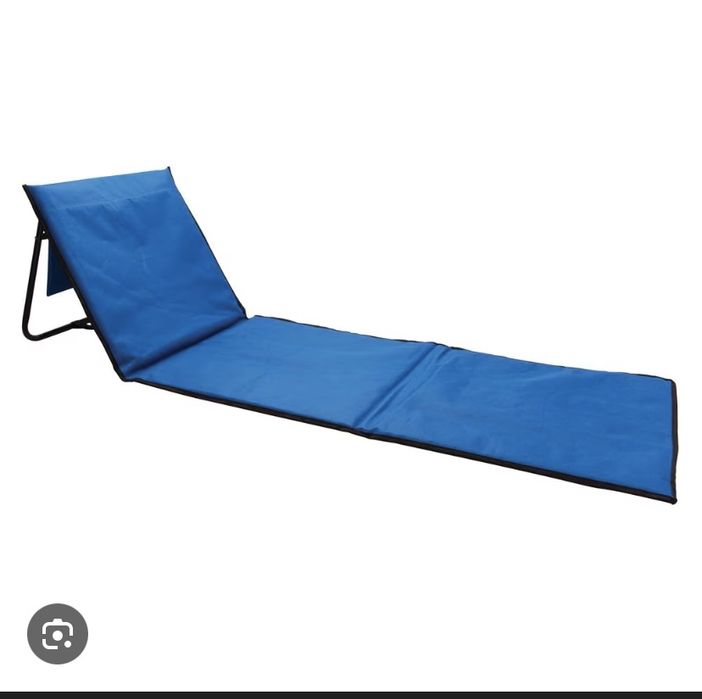Search this image with Google Lens
Viewport: 702px width, 699px height.
click(57, 633)
